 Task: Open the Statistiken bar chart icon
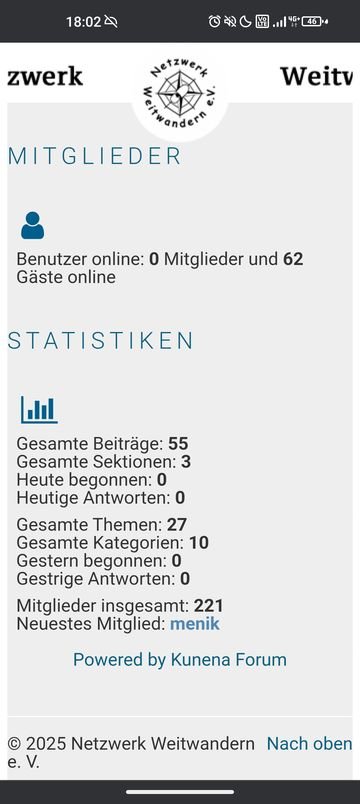coord(39,409)
